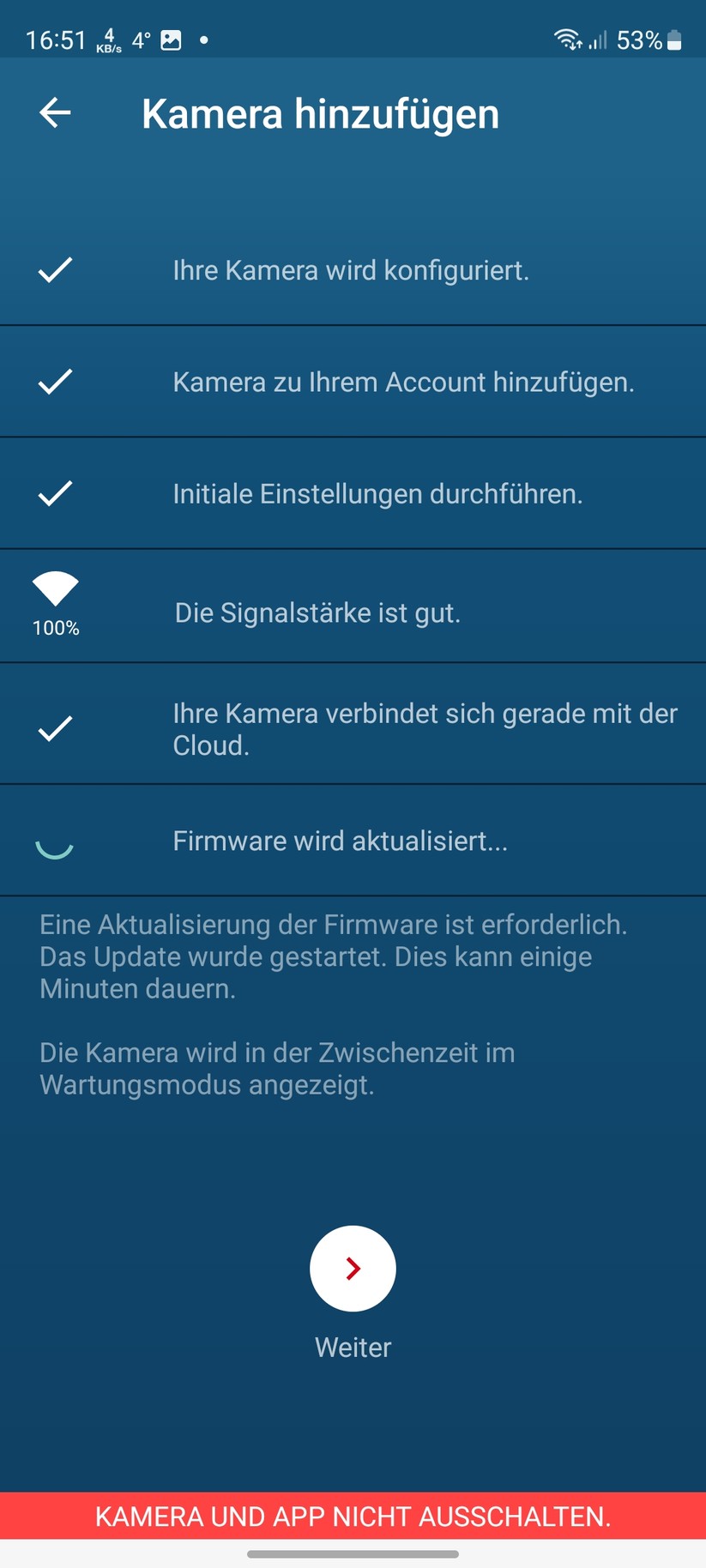
Task: Click the checkmark beside 'Initiale Einstellungen durchführen'
Action: (54, 493)
